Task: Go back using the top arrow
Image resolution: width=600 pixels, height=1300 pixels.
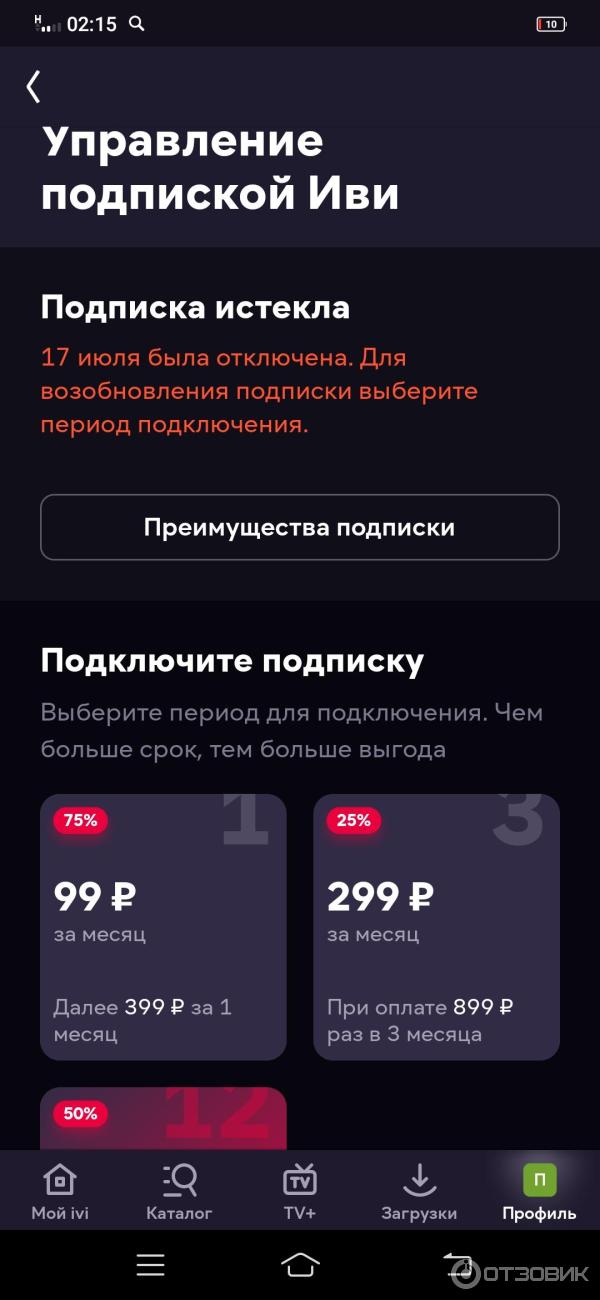Action: [x=34, y=87]
